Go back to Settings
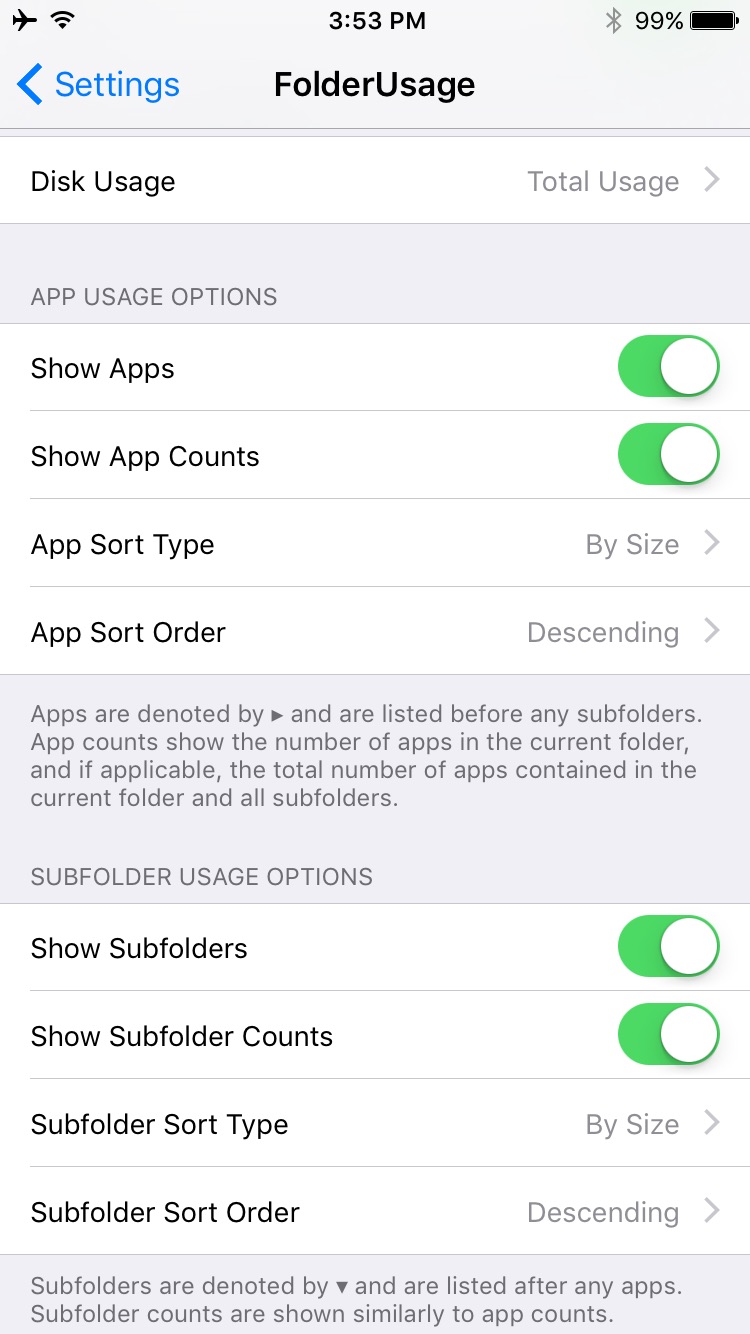The width and height of the screenshot is (750, 1334). [x=98, y=85]
